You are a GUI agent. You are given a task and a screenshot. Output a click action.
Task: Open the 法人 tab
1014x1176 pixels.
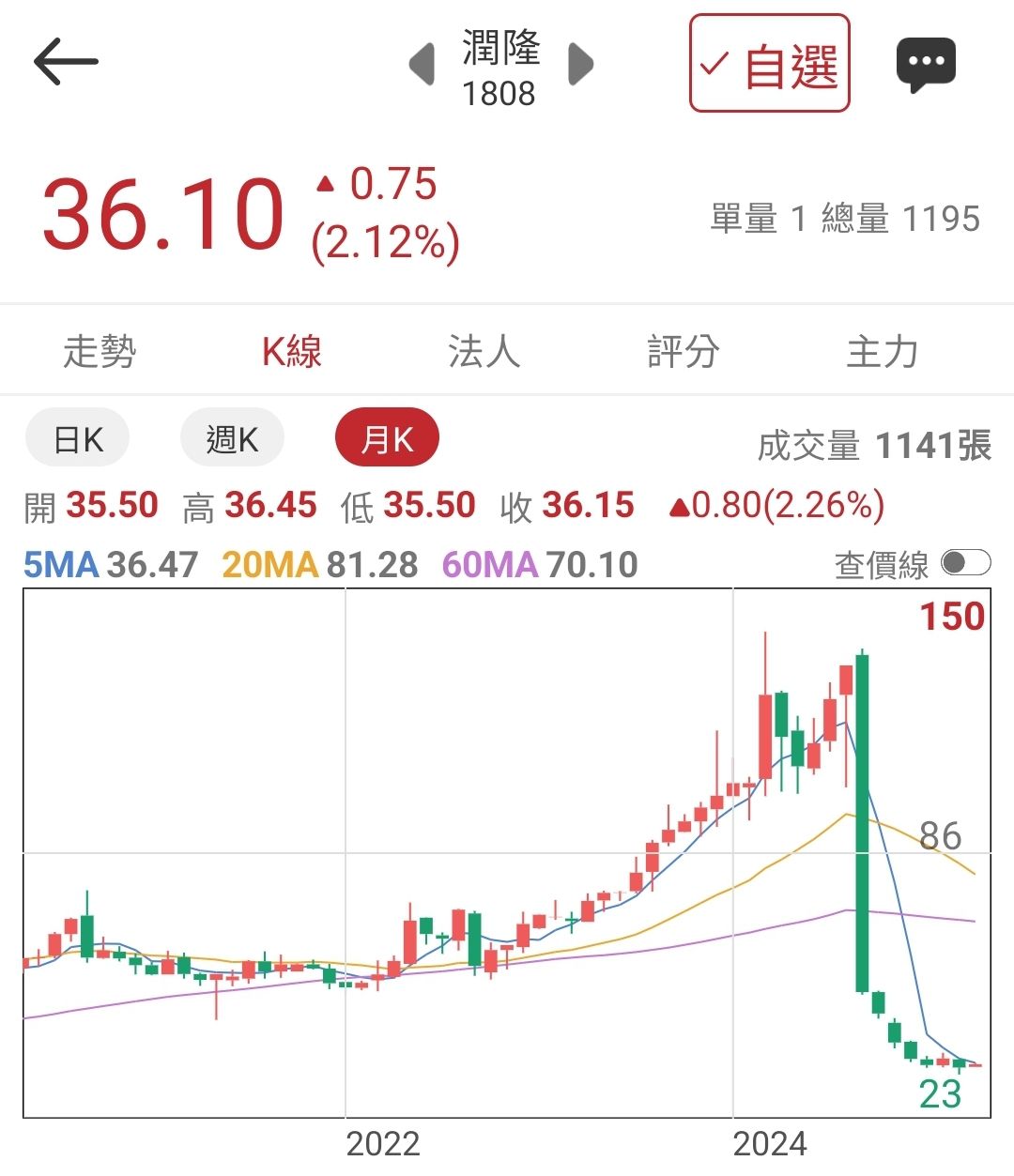coord(484,352)
